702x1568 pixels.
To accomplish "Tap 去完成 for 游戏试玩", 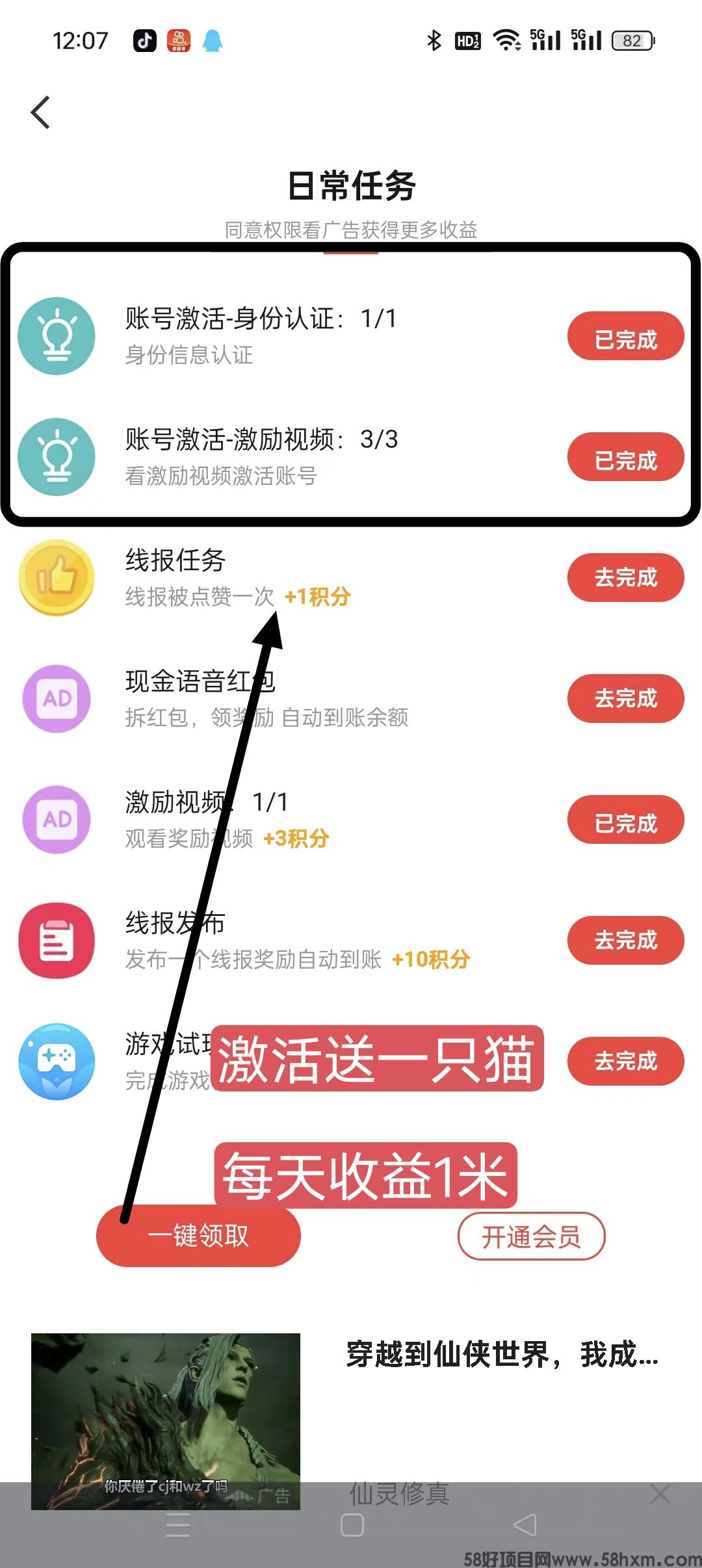I will (x=625, y=1062).
